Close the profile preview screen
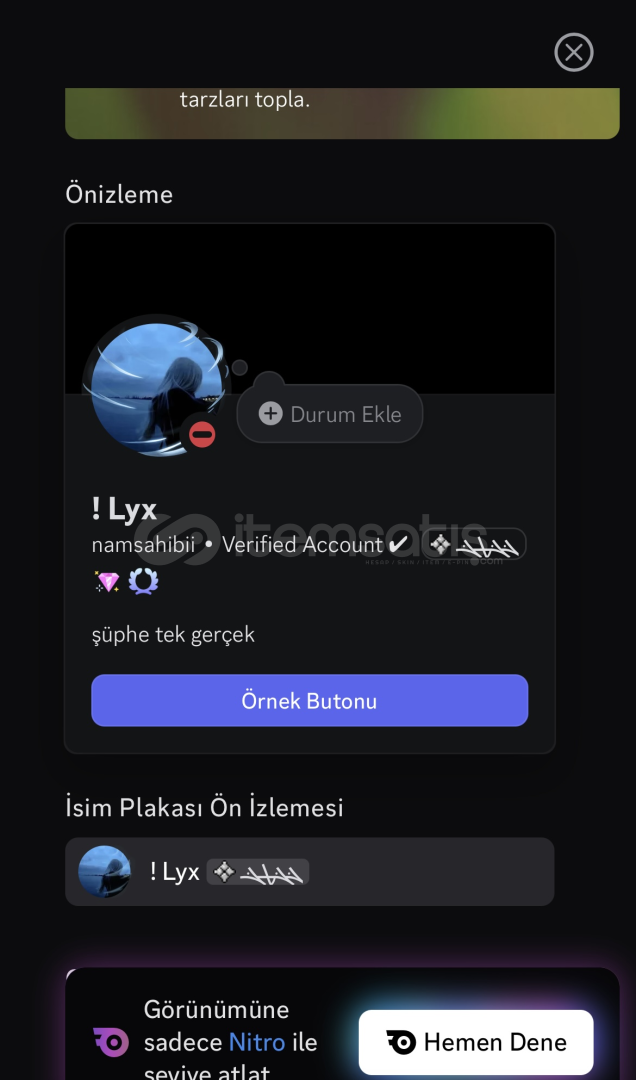This screenshot has width=636, height=1080. pos(574,53)
